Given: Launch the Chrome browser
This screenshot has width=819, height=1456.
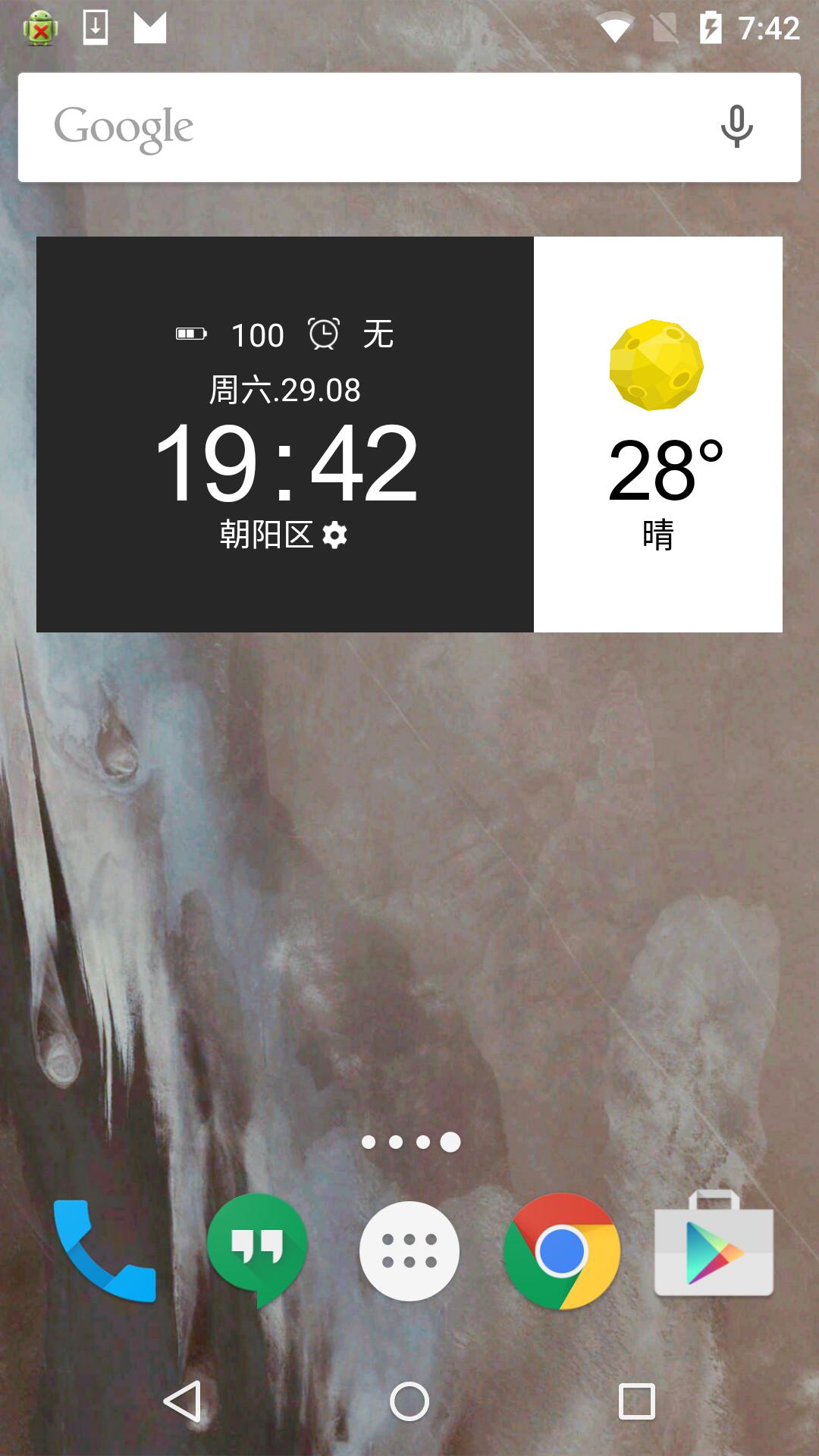Looking at the screenshot, I should pyautogui.click(x=562, y=1251).
